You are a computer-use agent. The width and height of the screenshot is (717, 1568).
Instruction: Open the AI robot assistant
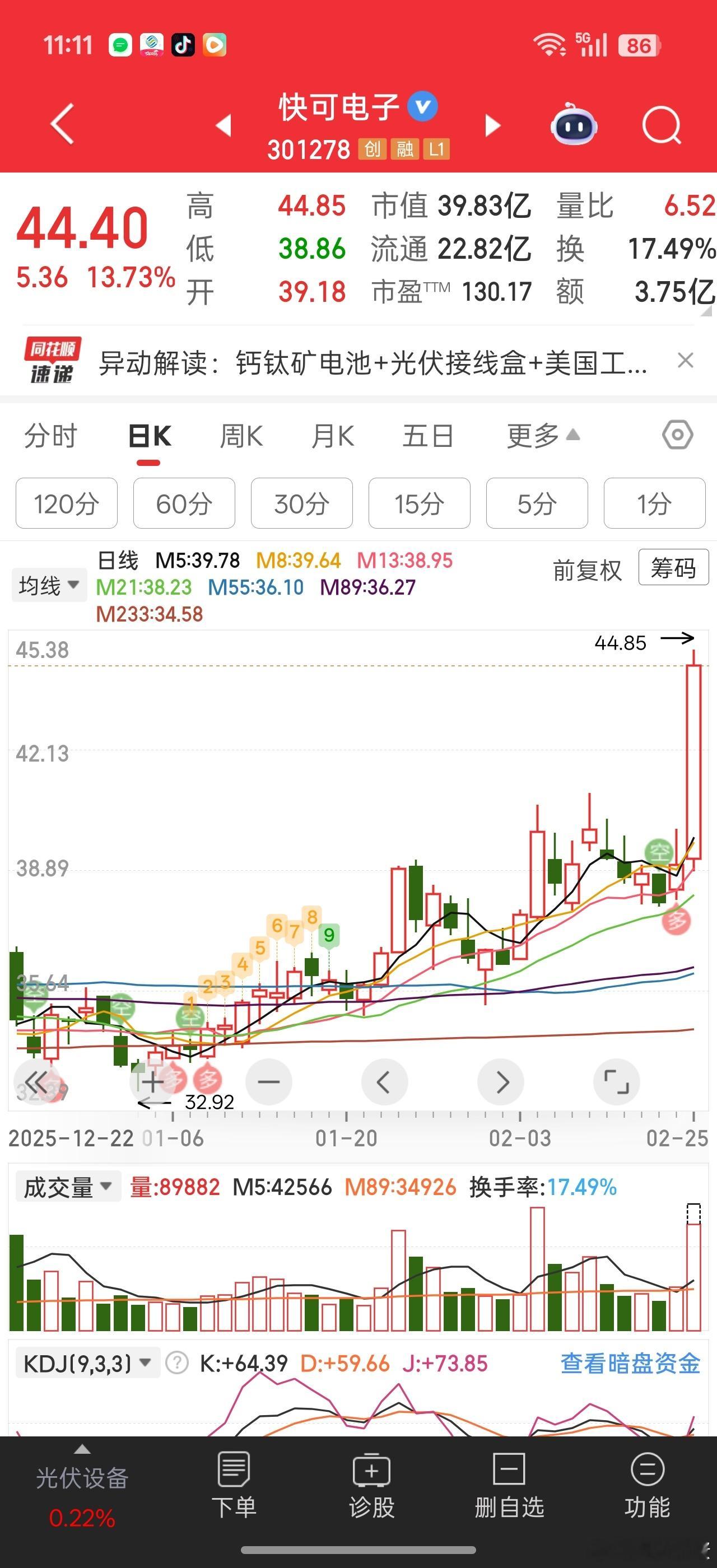(x=572, y=124)
